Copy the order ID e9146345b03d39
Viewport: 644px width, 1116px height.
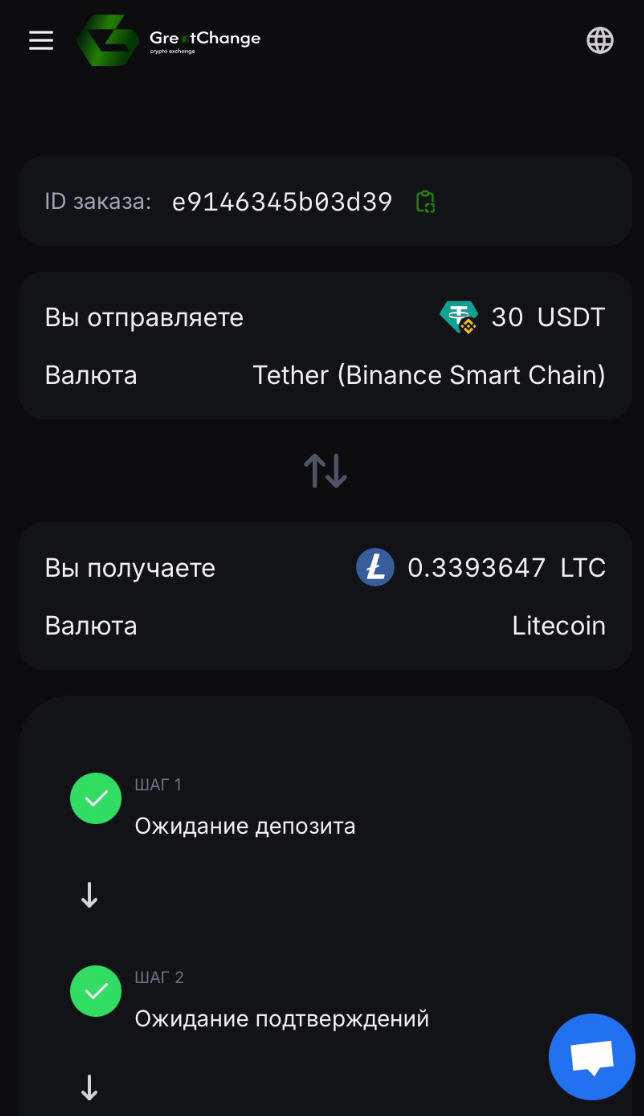pyautogui.click(x=426, y=202)
